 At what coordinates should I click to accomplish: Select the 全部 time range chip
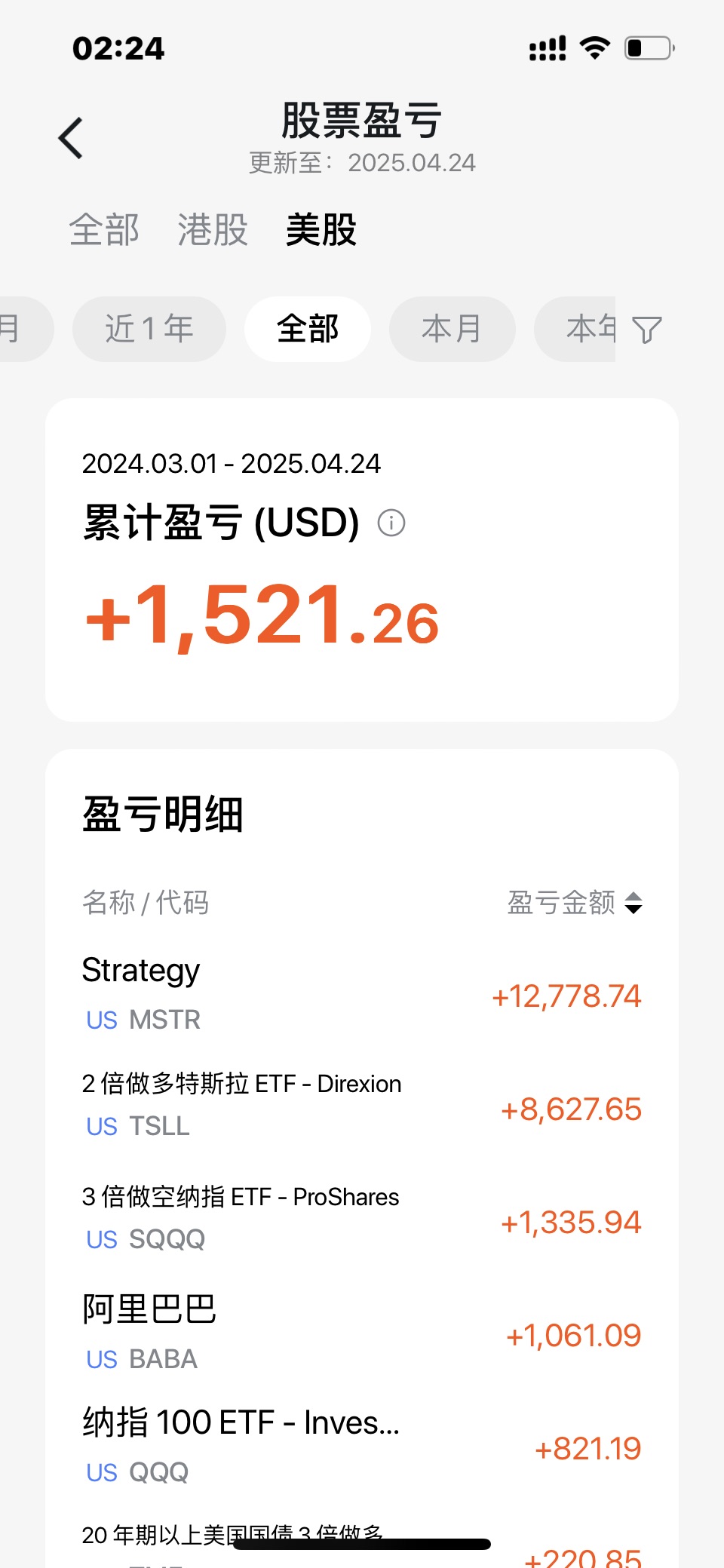coord(308,330)
